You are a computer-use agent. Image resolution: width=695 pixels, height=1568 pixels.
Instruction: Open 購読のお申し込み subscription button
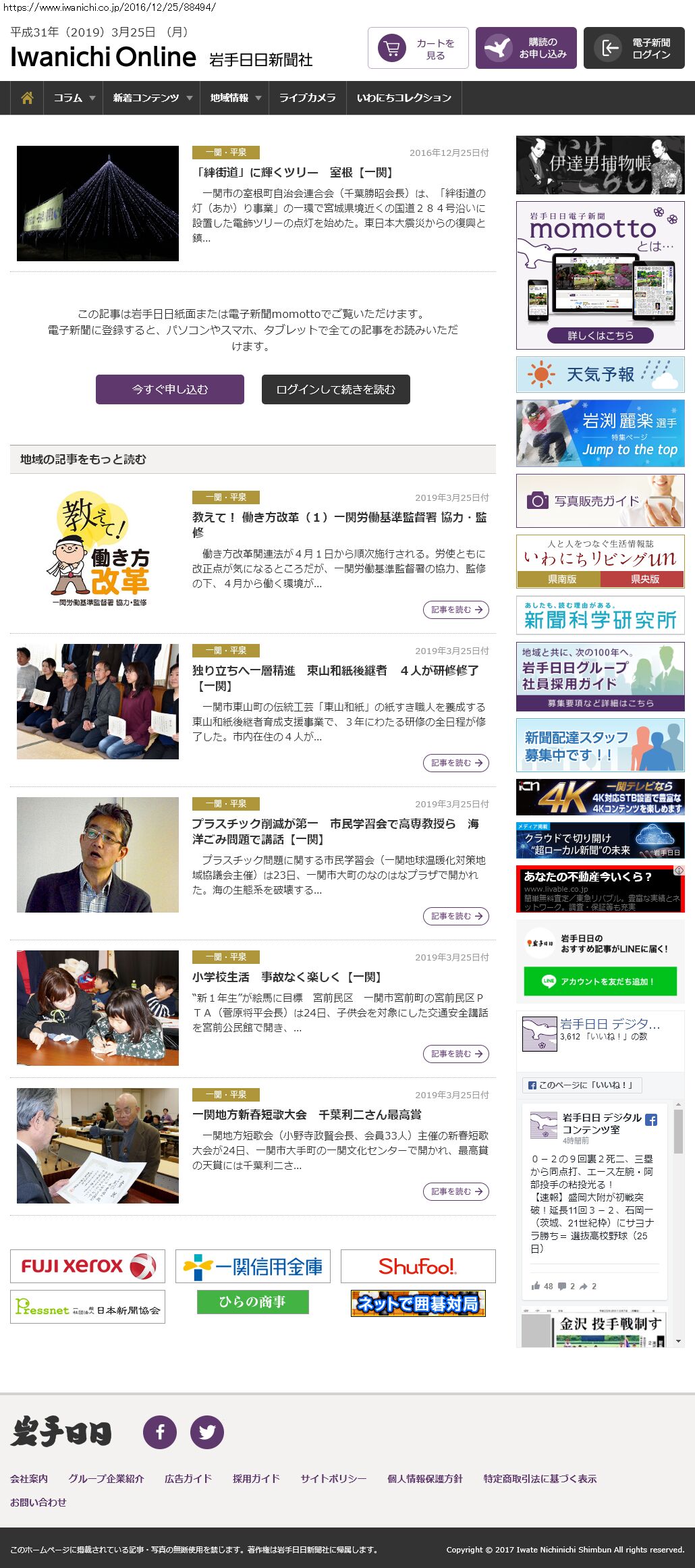pos(526,48)
